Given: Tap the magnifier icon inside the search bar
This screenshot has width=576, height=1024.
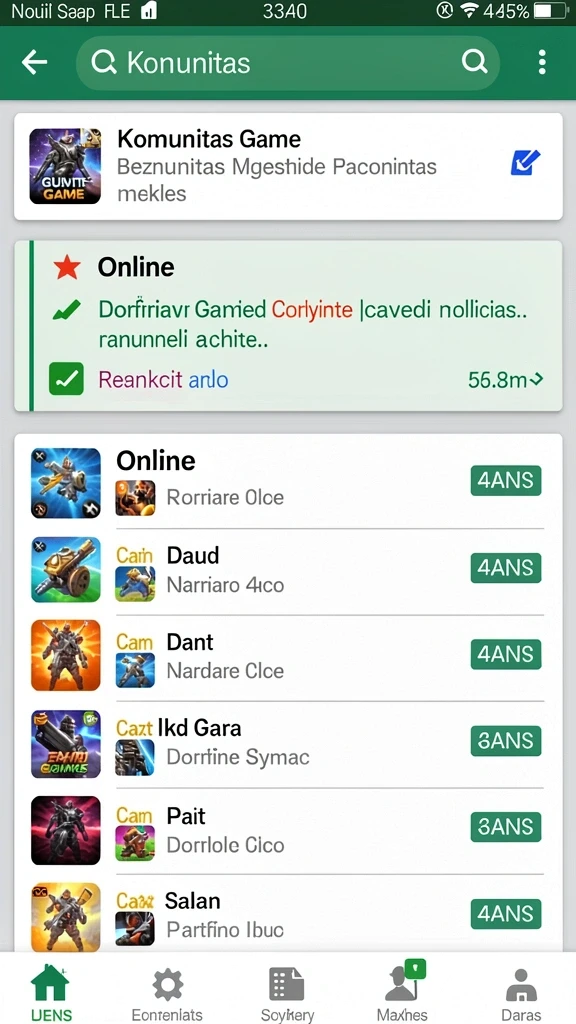Looking at the screenshot, I should (x=475, y=63).
